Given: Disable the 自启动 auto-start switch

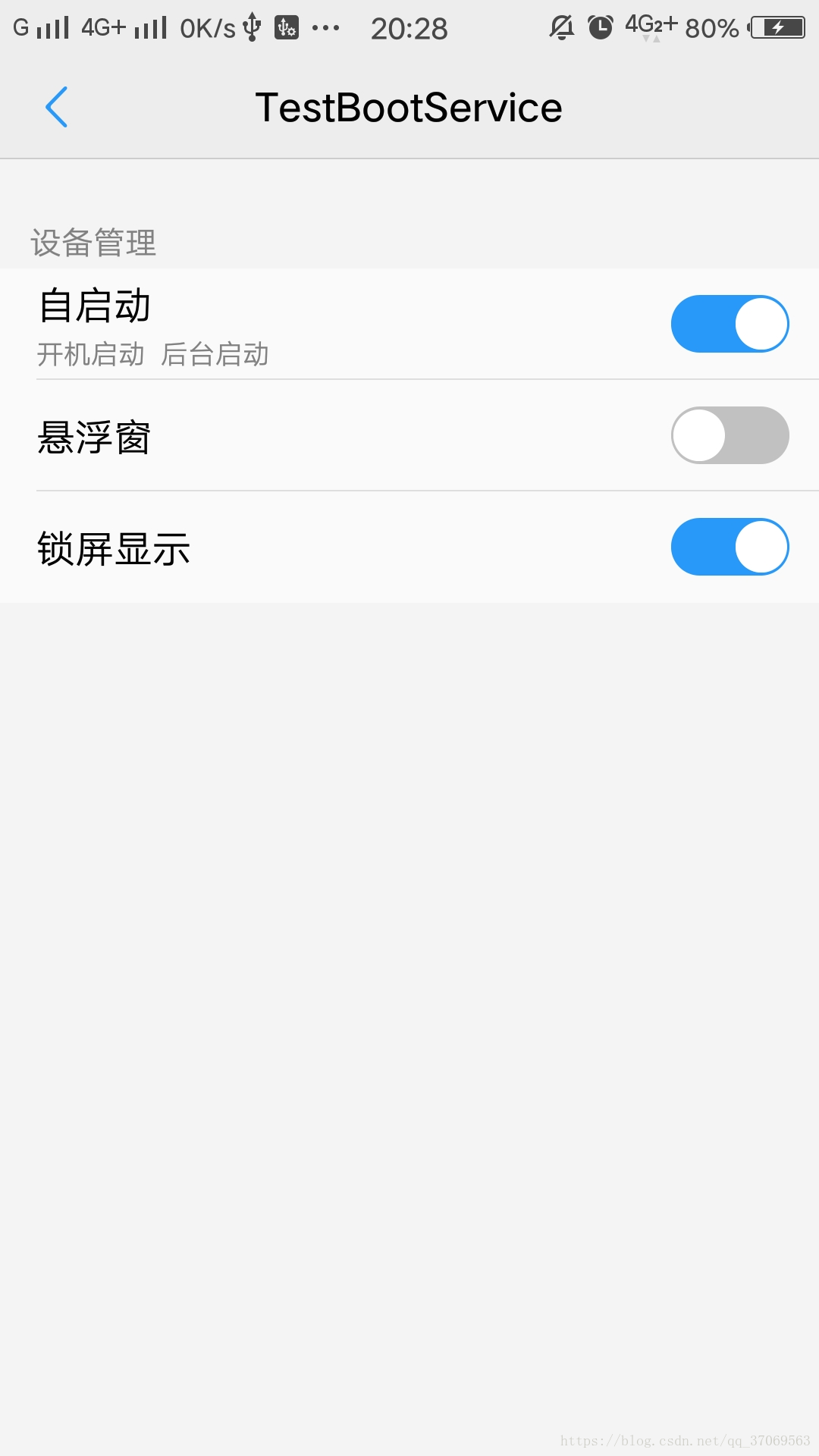Looking at the screenshot, I should [x=730, y=324].
